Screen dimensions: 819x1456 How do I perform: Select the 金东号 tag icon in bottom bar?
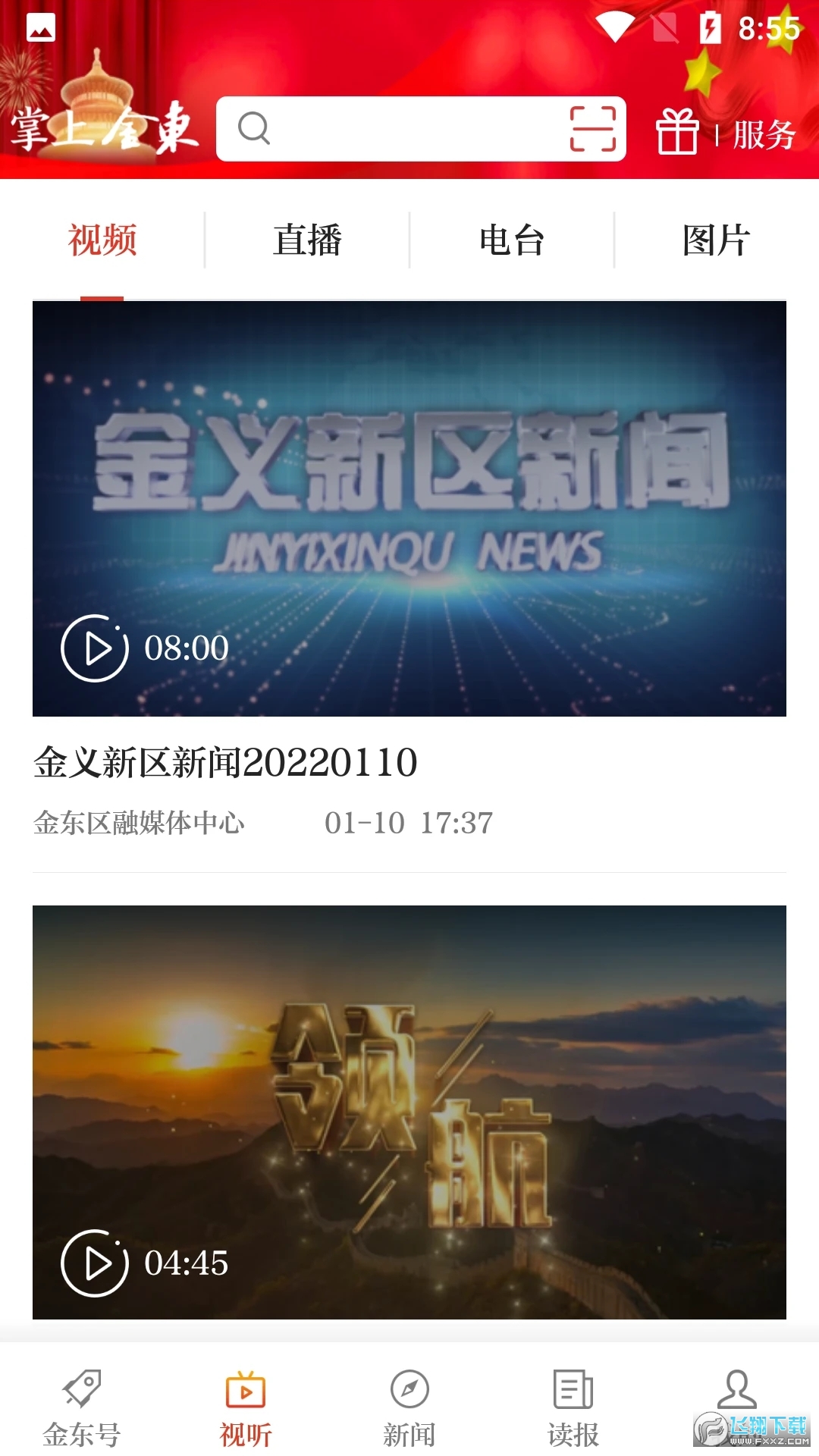point(81,1407)
